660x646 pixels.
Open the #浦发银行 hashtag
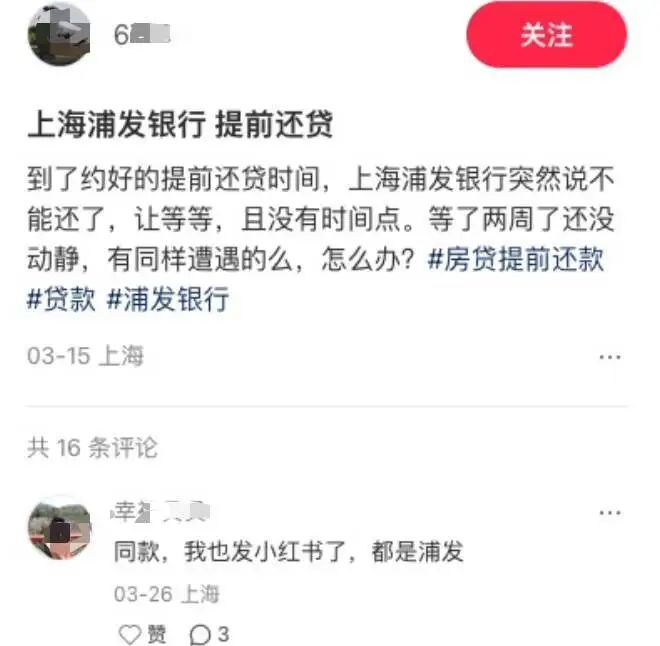167,298
